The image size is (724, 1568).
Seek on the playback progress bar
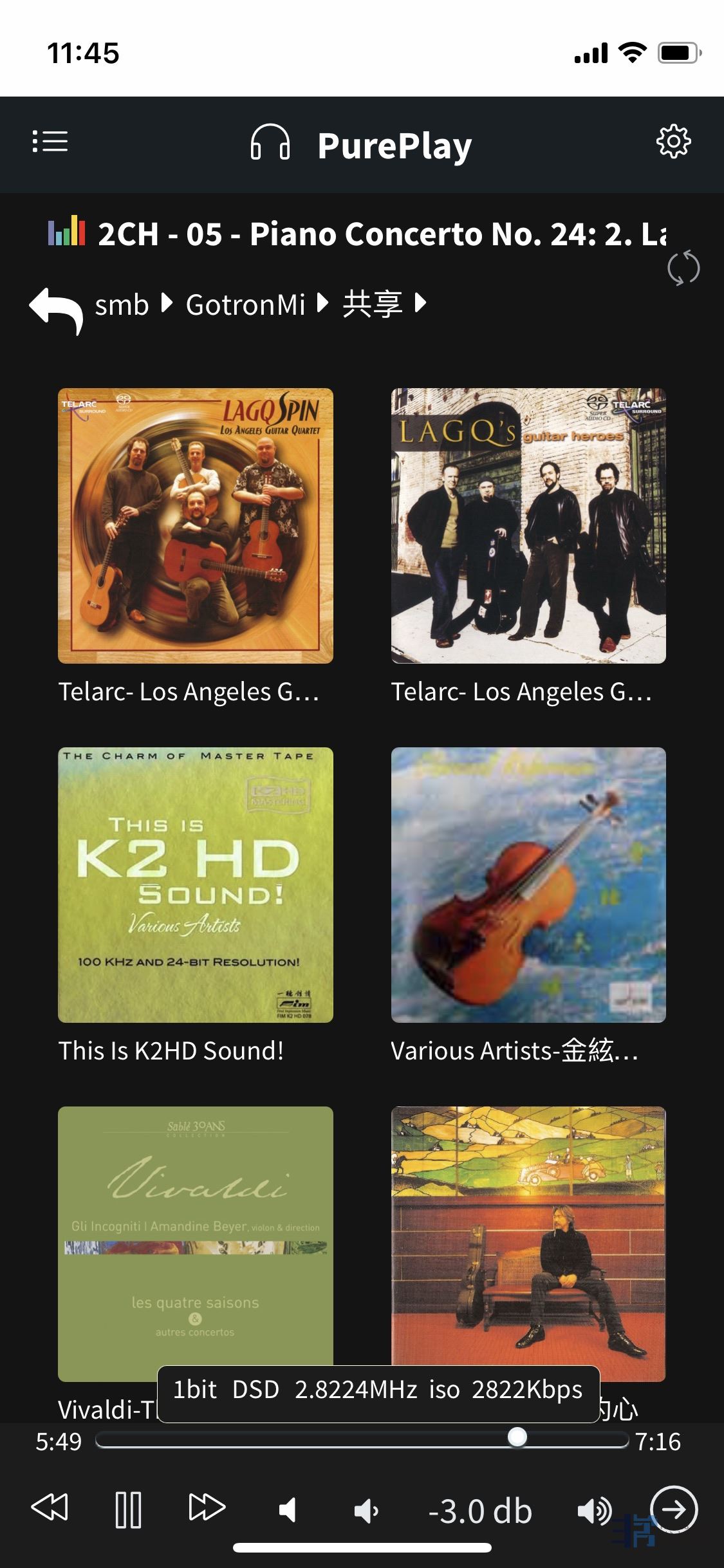tap(362, 1439)
